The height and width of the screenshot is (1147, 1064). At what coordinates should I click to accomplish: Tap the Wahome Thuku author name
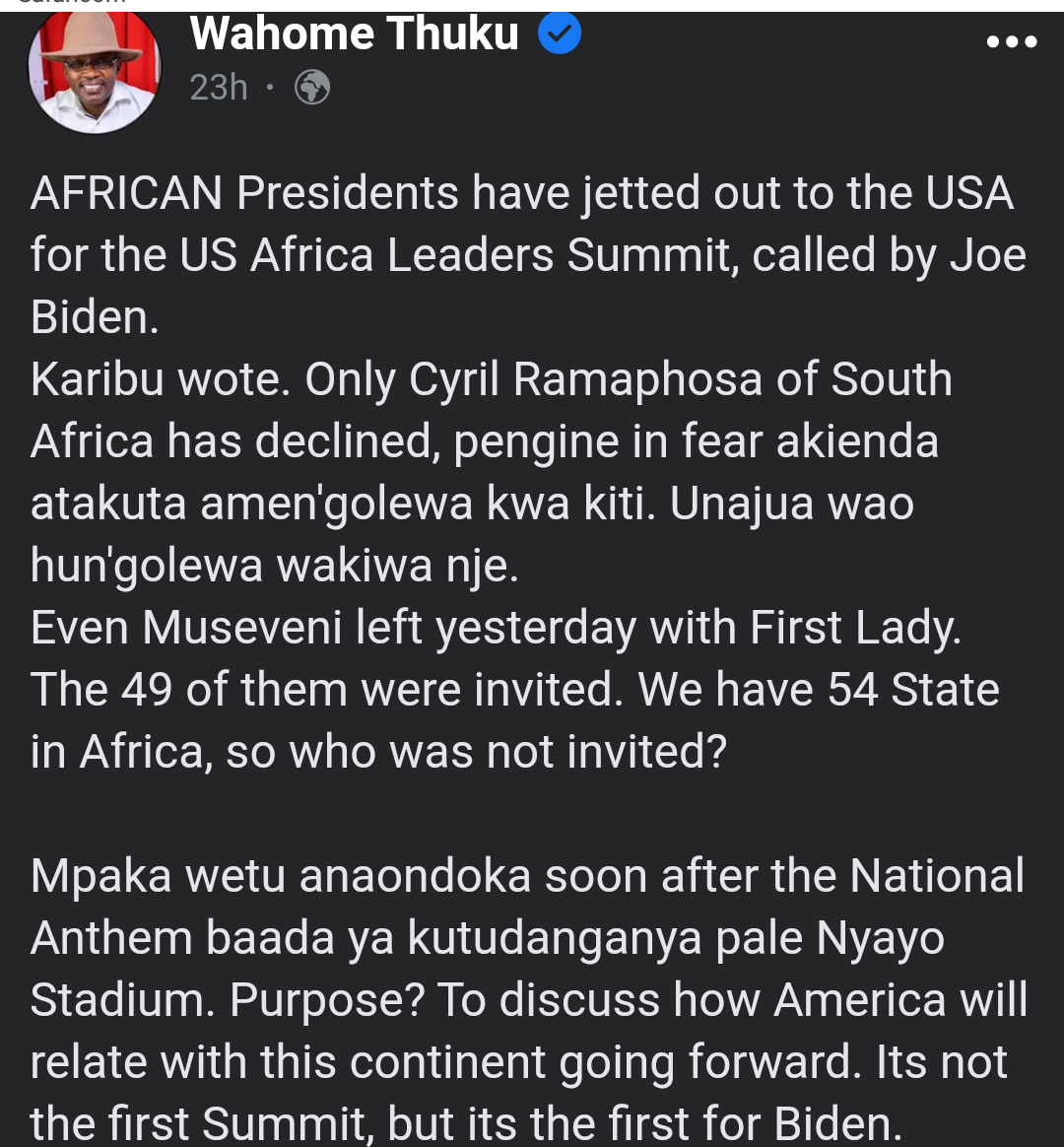354,35
